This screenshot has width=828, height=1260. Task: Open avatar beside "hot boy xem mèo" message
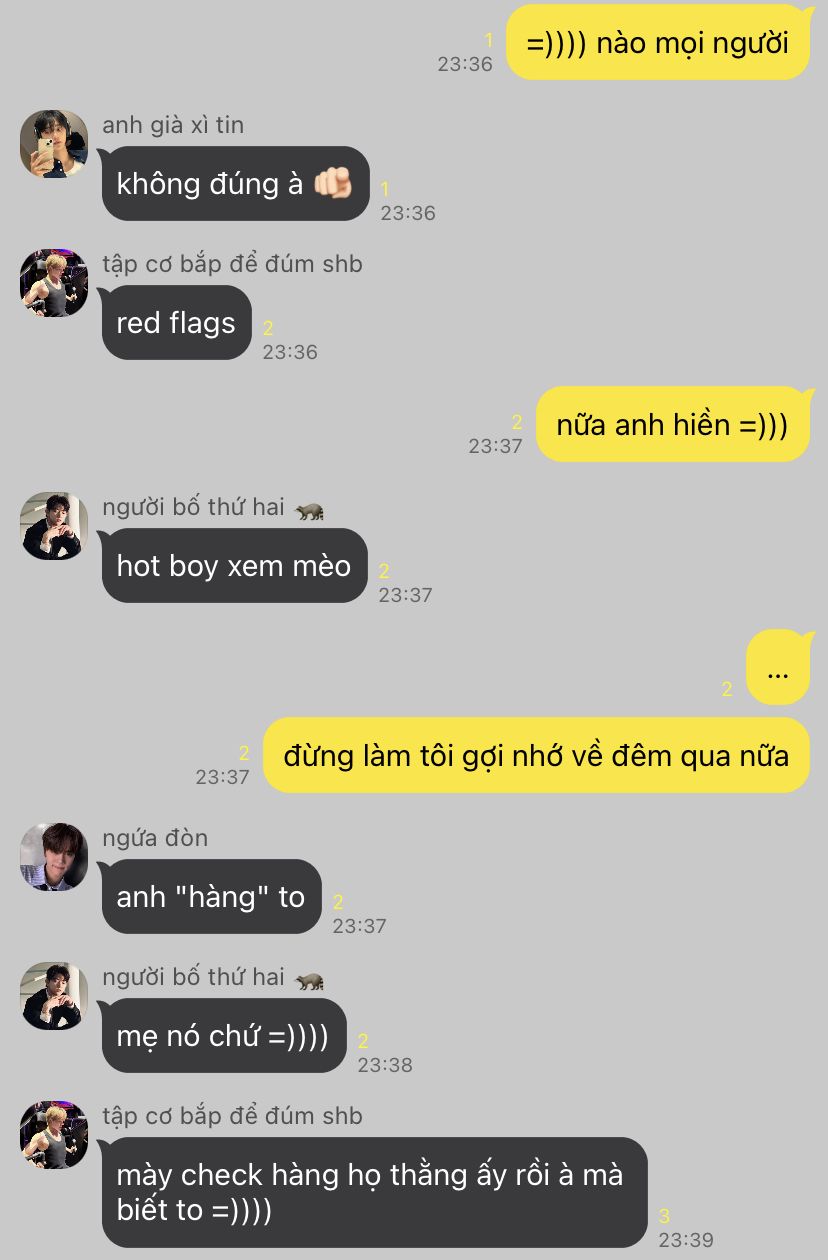click(54, 526)
